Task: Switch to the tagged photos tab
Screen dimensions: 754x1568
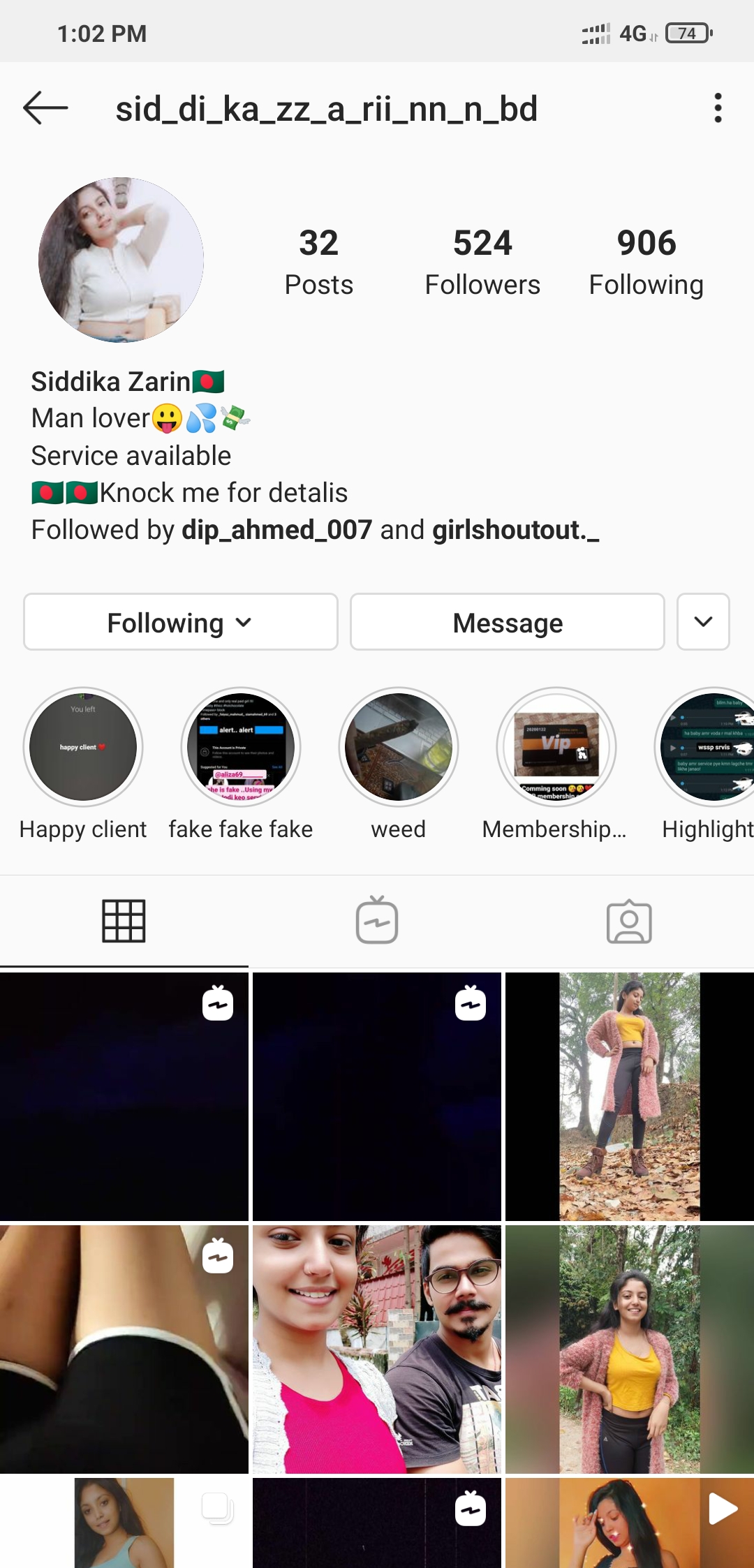Action: click(629, 922)
